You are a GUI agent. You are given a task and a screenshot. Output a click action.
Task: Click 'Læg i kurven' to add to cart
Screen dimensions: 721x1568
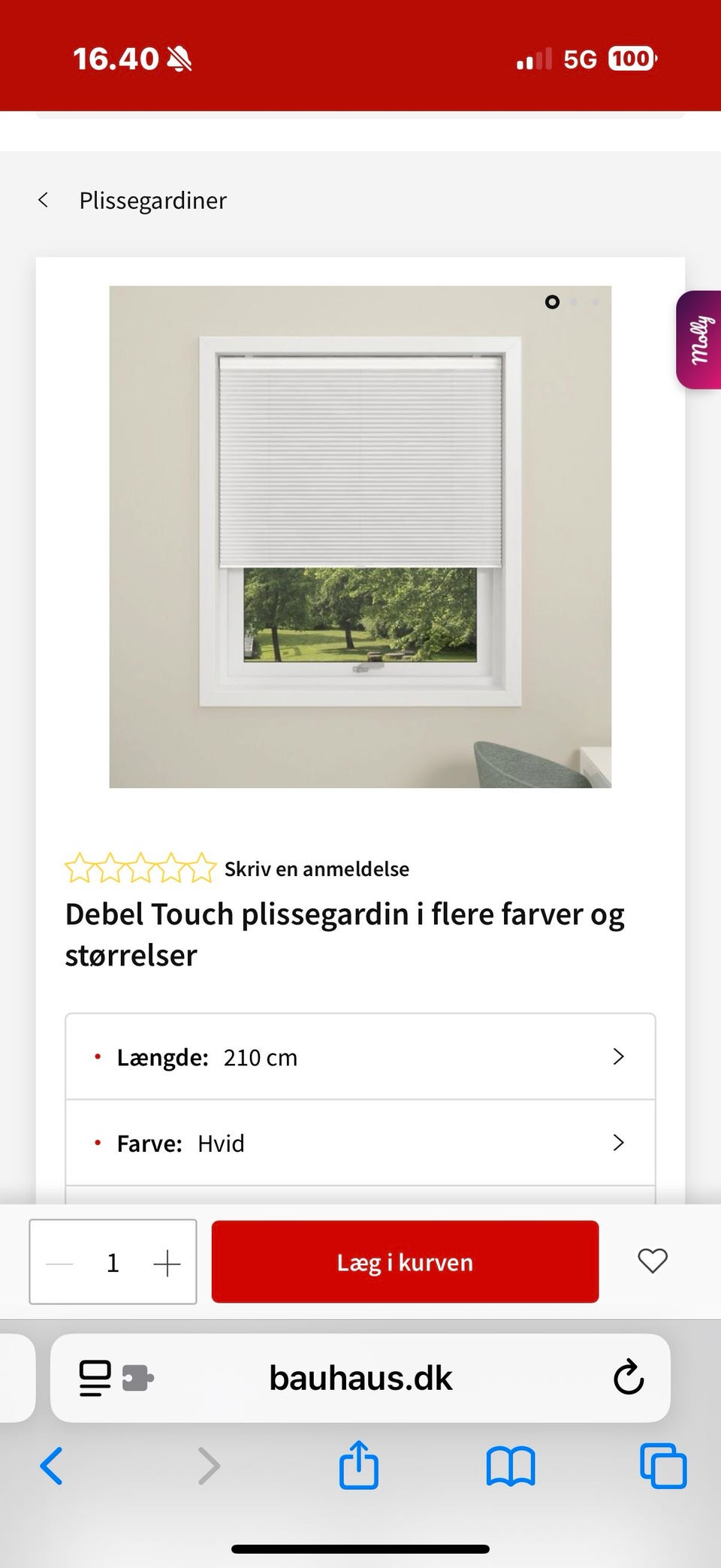(x=405, y=1261)
